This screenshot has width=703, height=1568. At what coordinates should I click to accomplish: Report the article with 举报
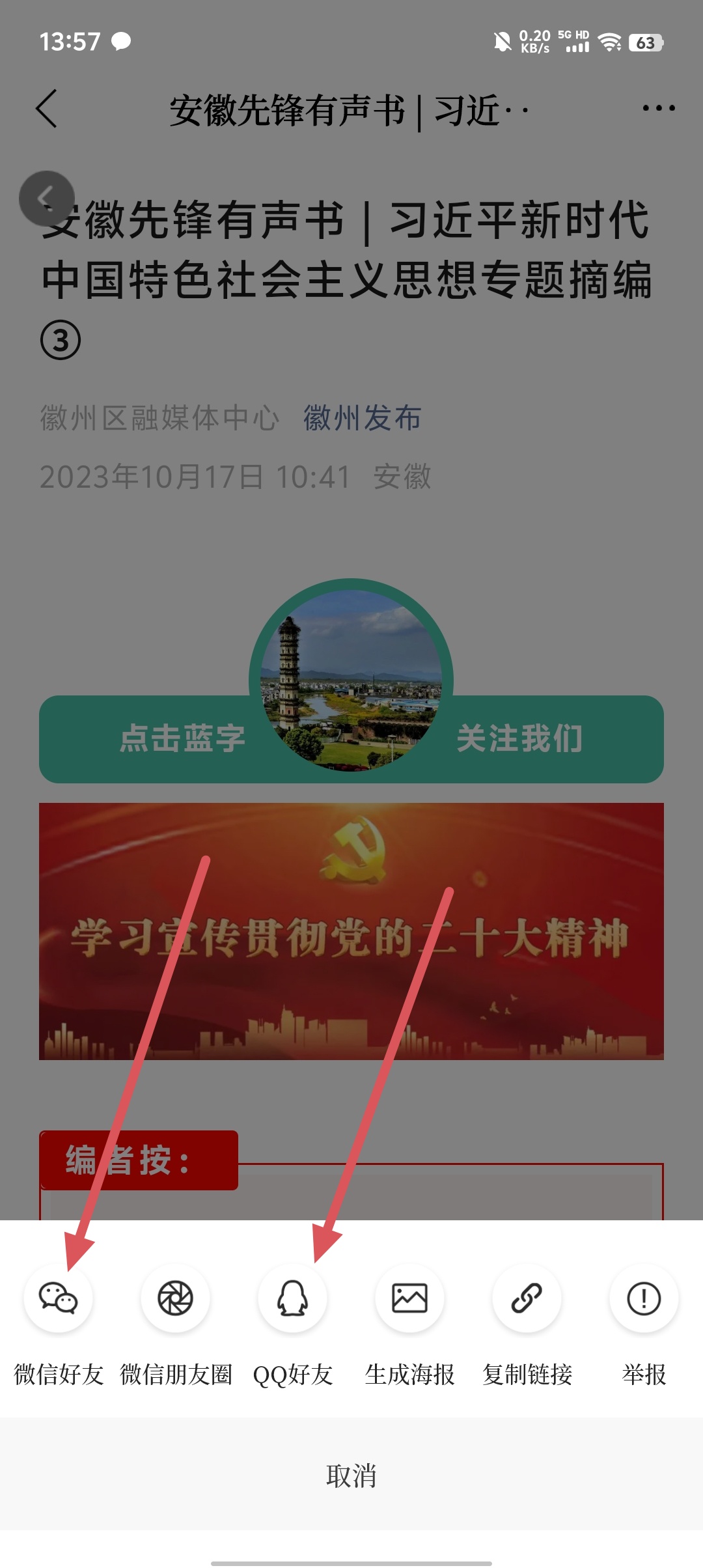pyautogui.click(x=644, y=1298)
